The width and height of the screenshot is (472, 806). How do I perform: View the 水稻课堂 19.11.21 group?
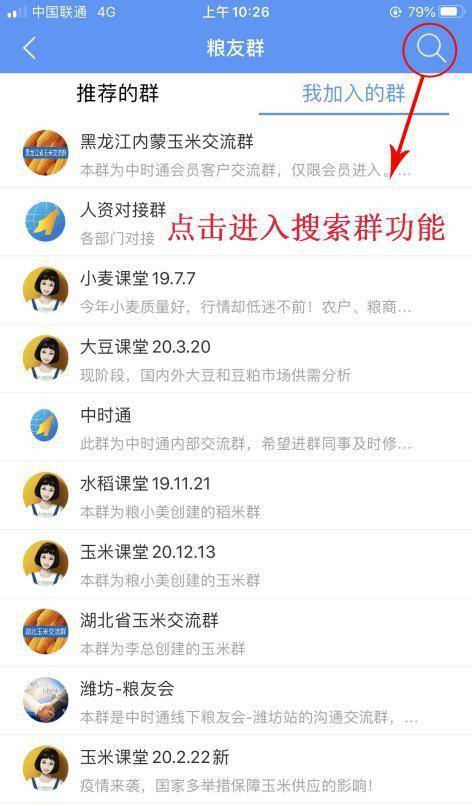[236, 496]
